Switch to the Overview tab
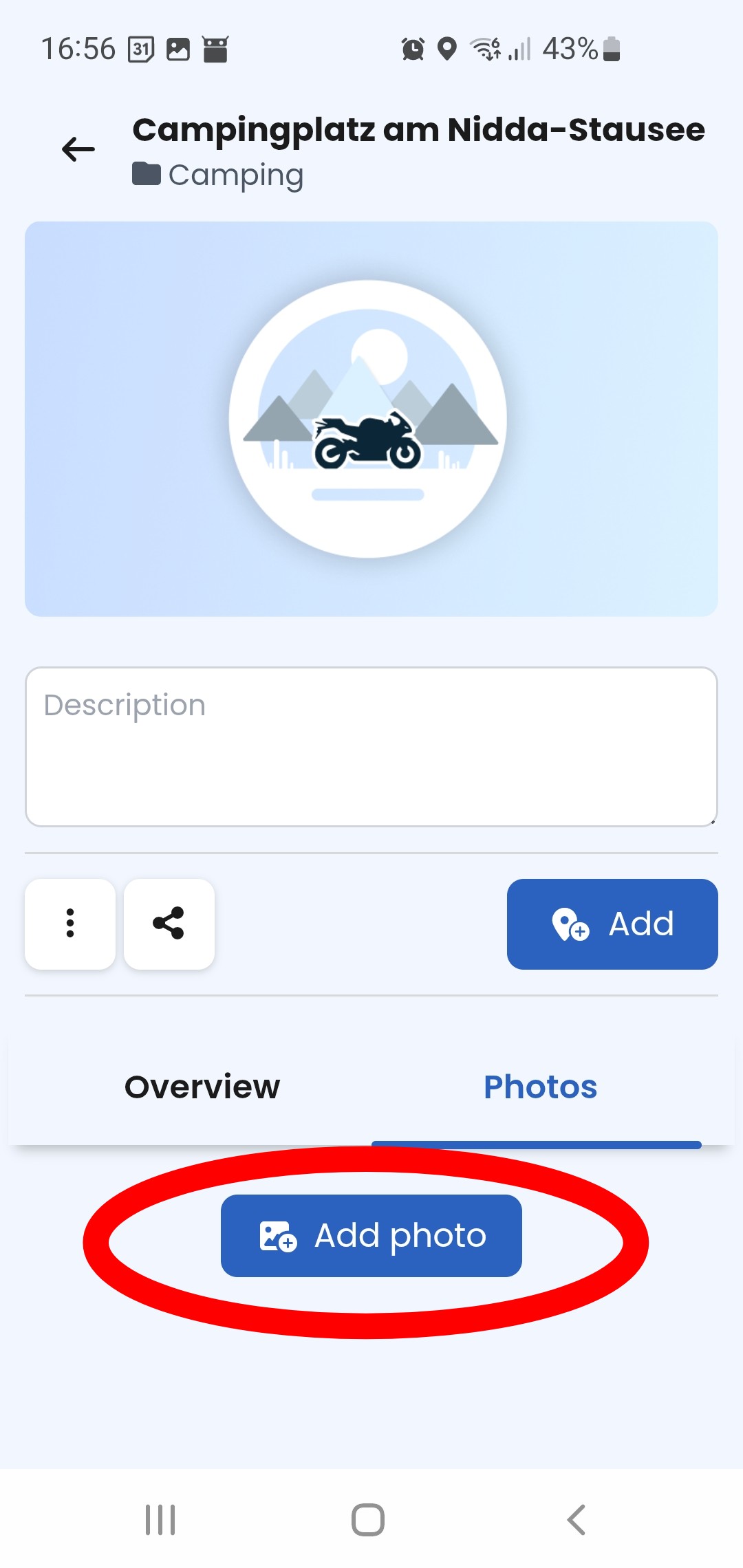The width and height of the screenshot is (743, 1568). [202, 1087]
